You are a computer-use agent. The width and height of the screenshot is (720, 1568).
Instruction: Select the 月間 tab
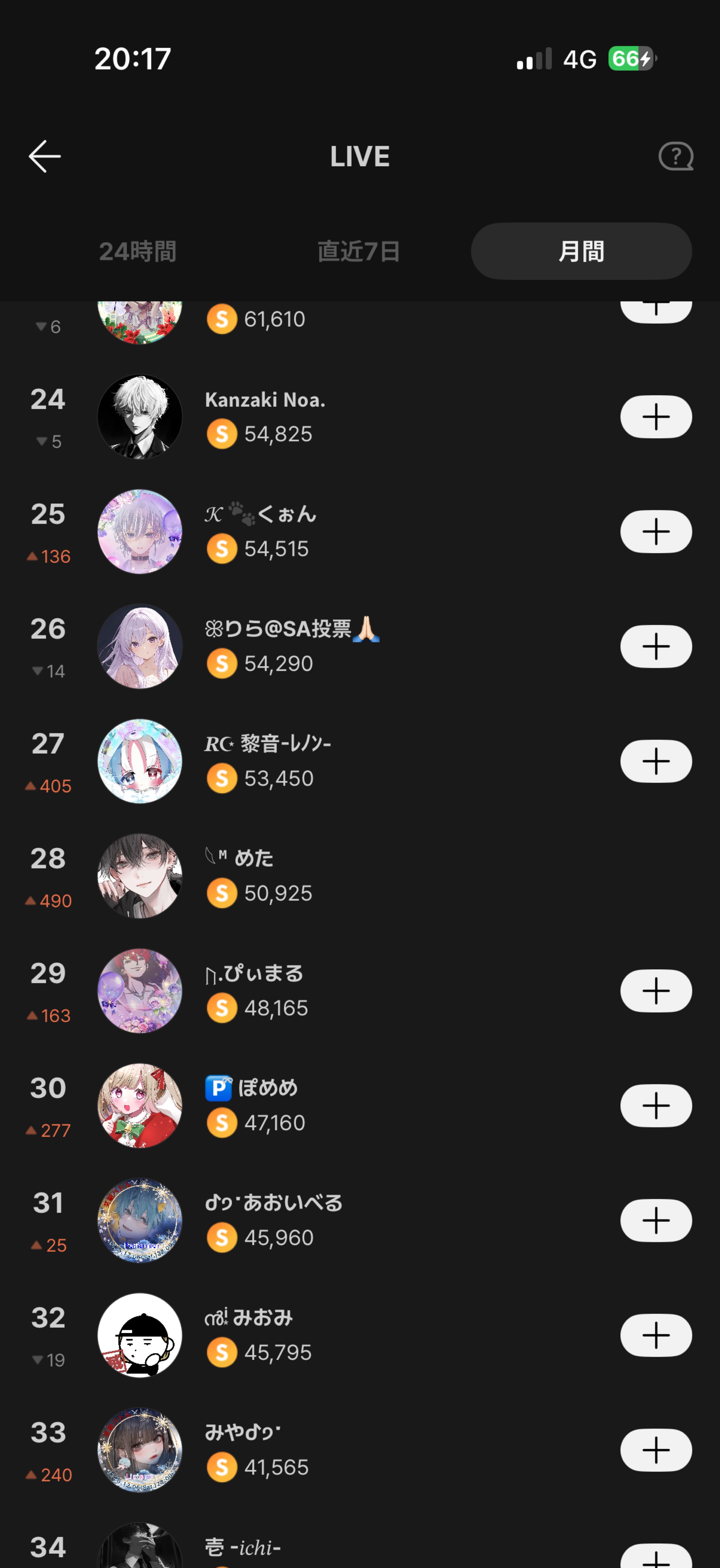[x=581, y=251]
